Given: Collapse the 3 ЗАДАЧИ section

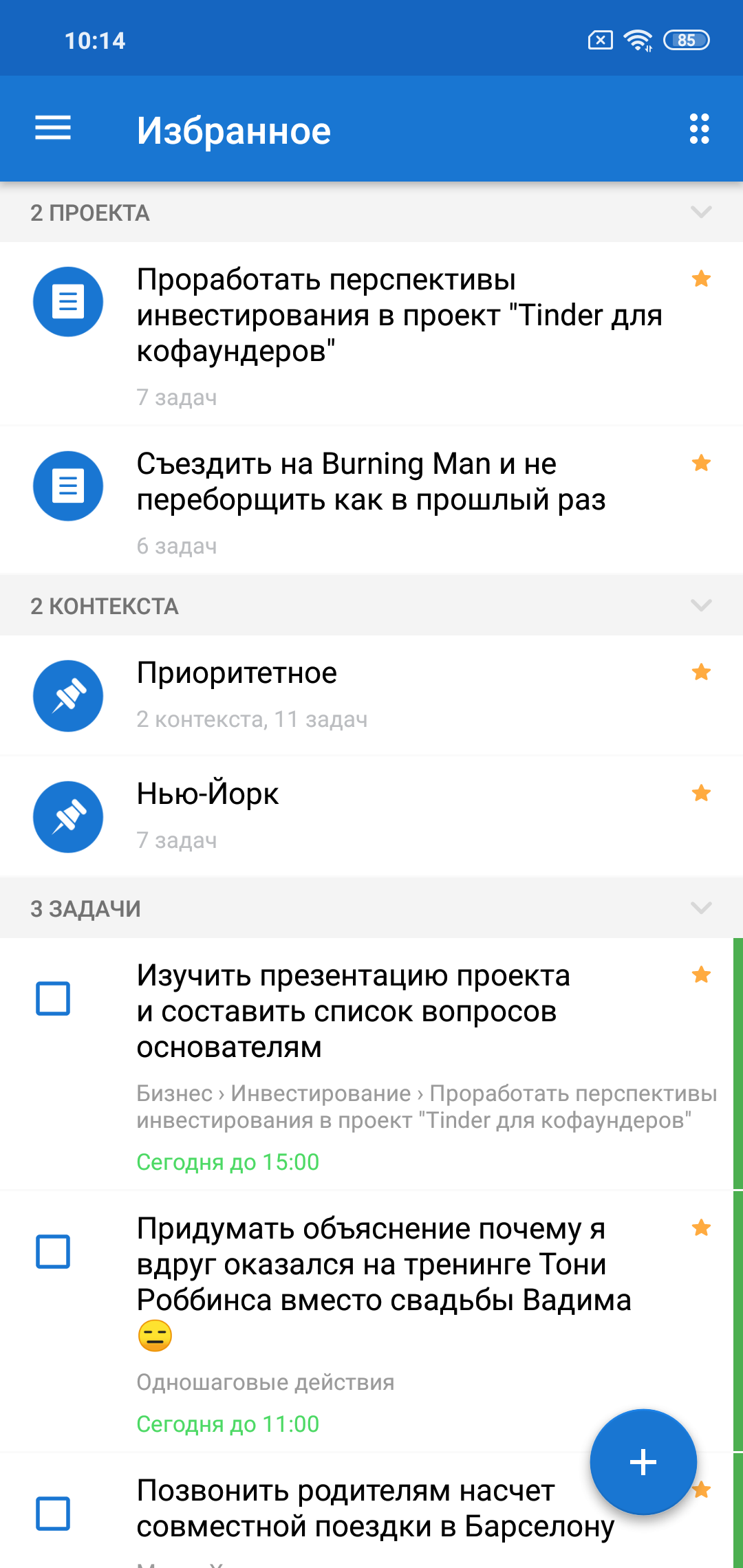Looking at the screenshot, I should point(700,908).
